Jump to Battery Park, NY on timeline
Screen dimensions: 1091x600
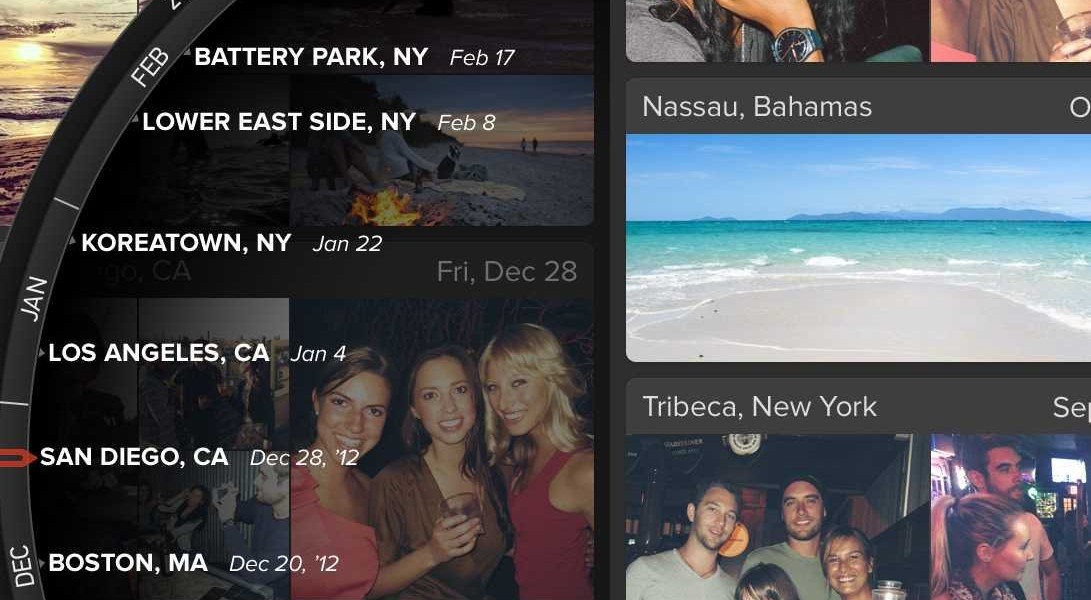(310, 57)
